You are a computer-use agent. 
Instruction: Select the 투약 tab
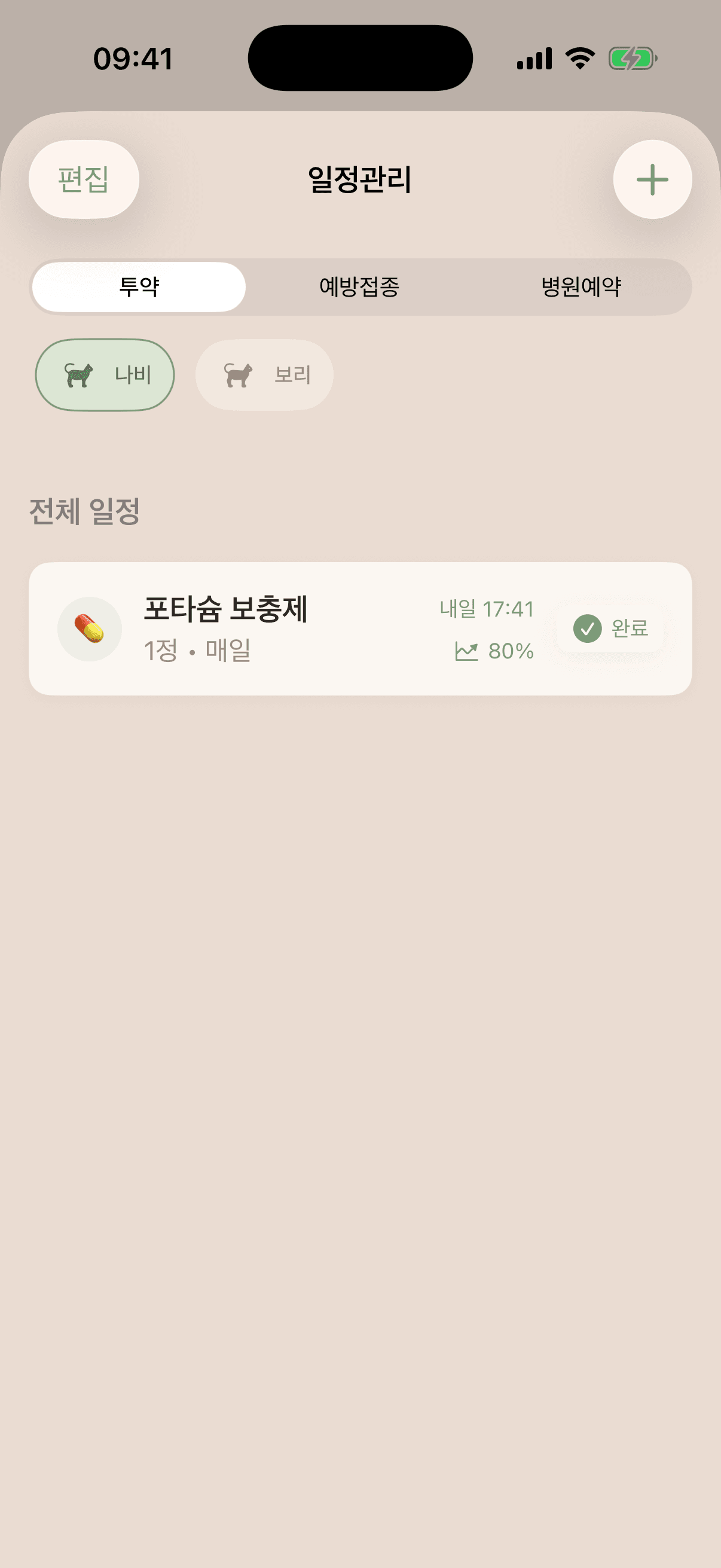[x=139, y=286]
